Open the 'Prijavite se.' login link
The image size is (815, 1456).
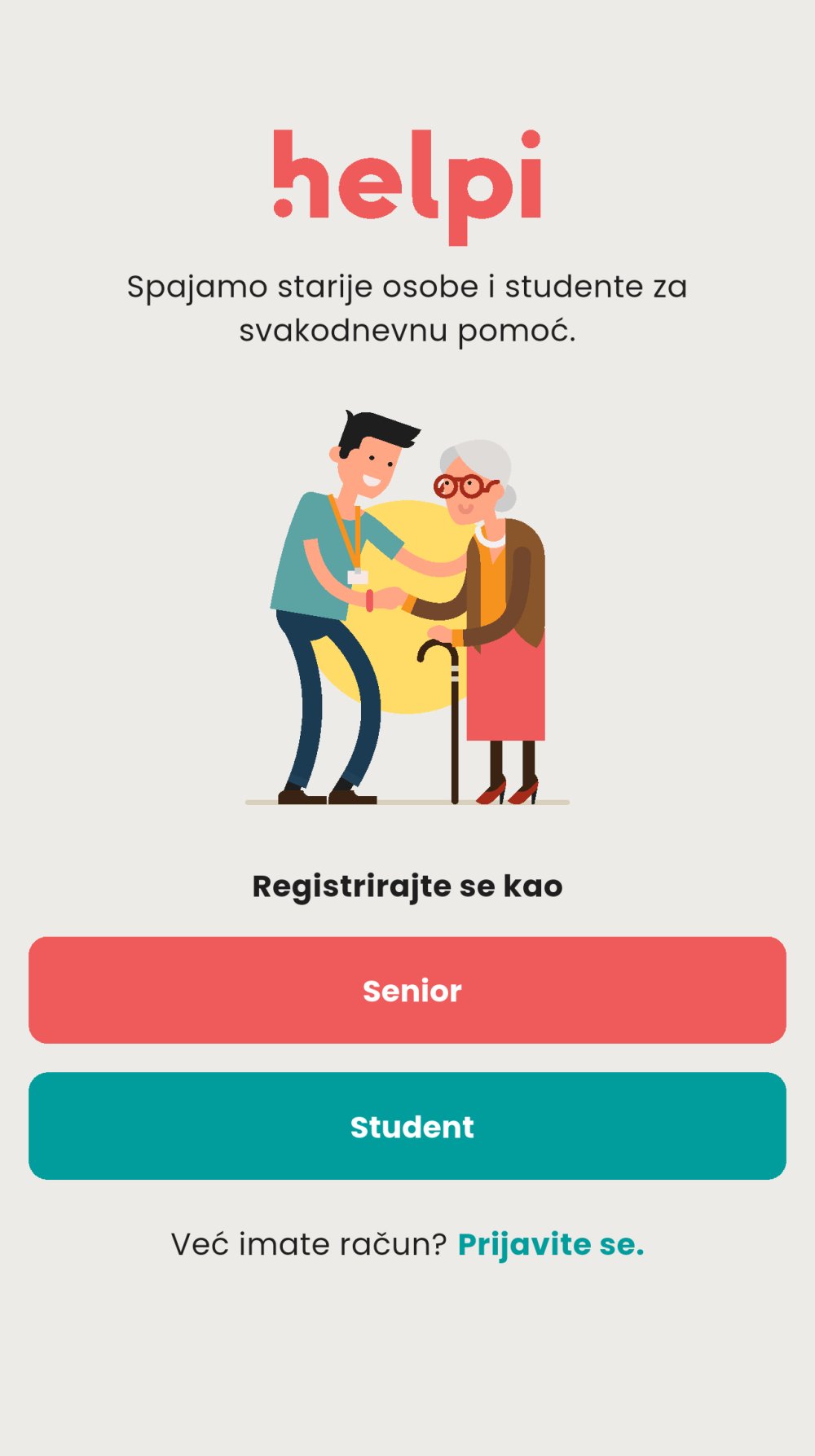(550, 1244)
